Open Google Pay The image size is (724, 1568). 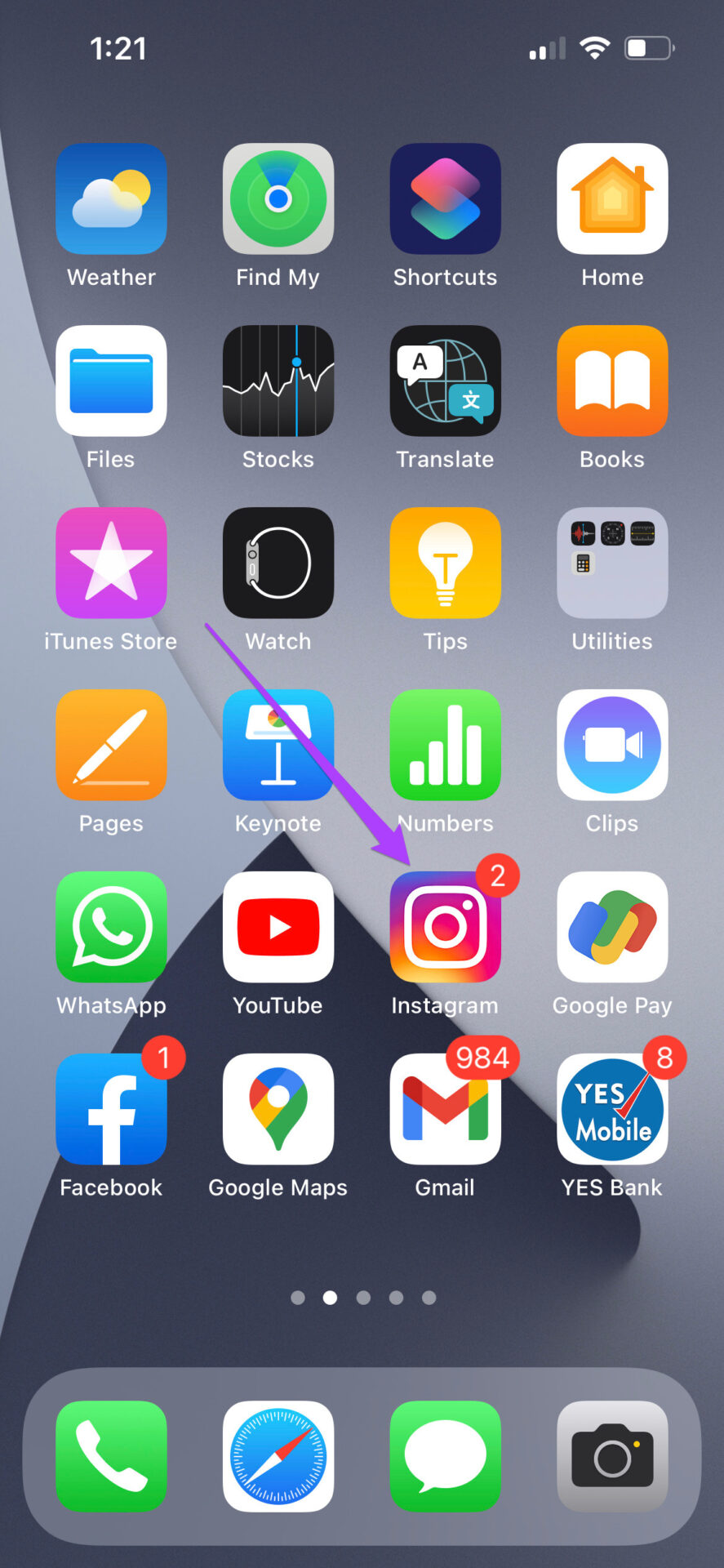click(612, 927)
